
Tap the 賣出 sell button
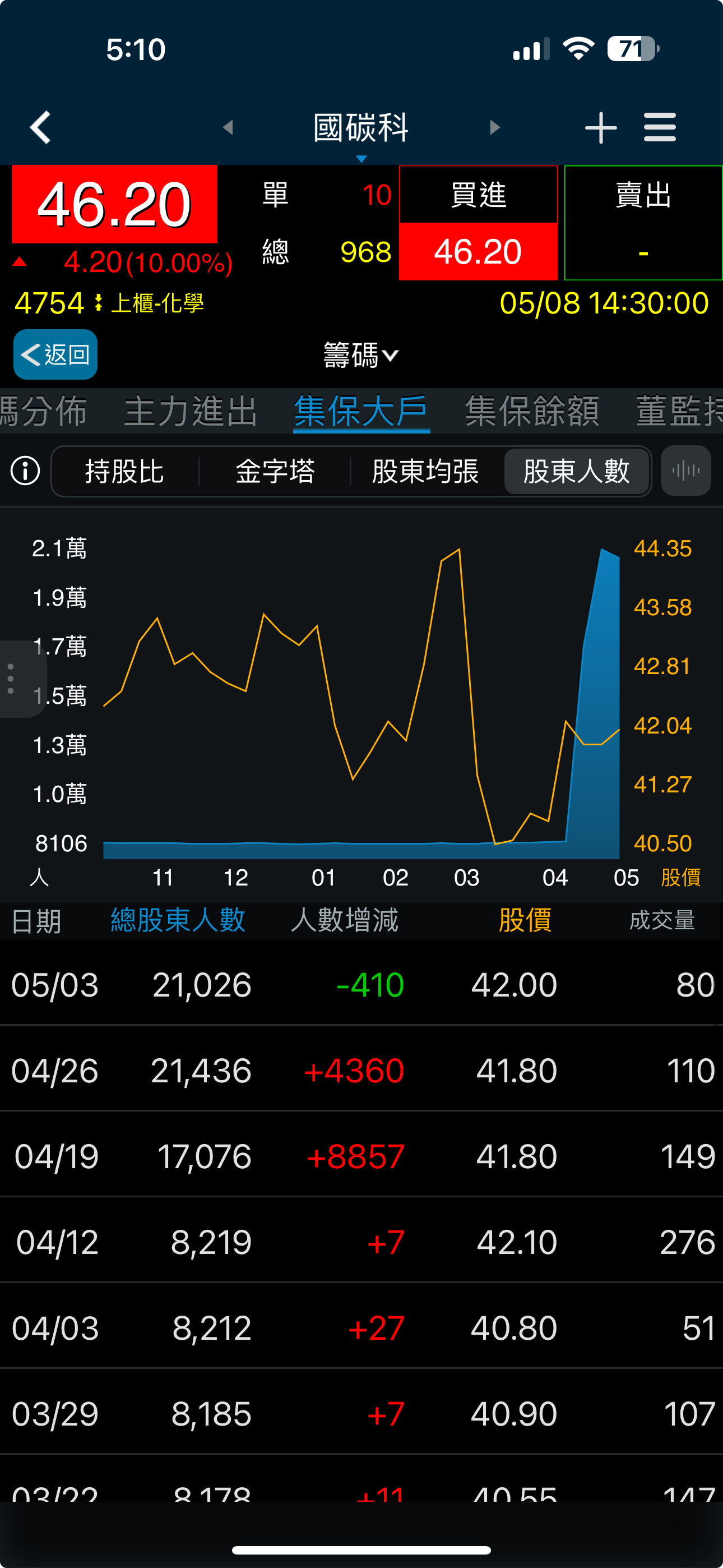(643, 223)
